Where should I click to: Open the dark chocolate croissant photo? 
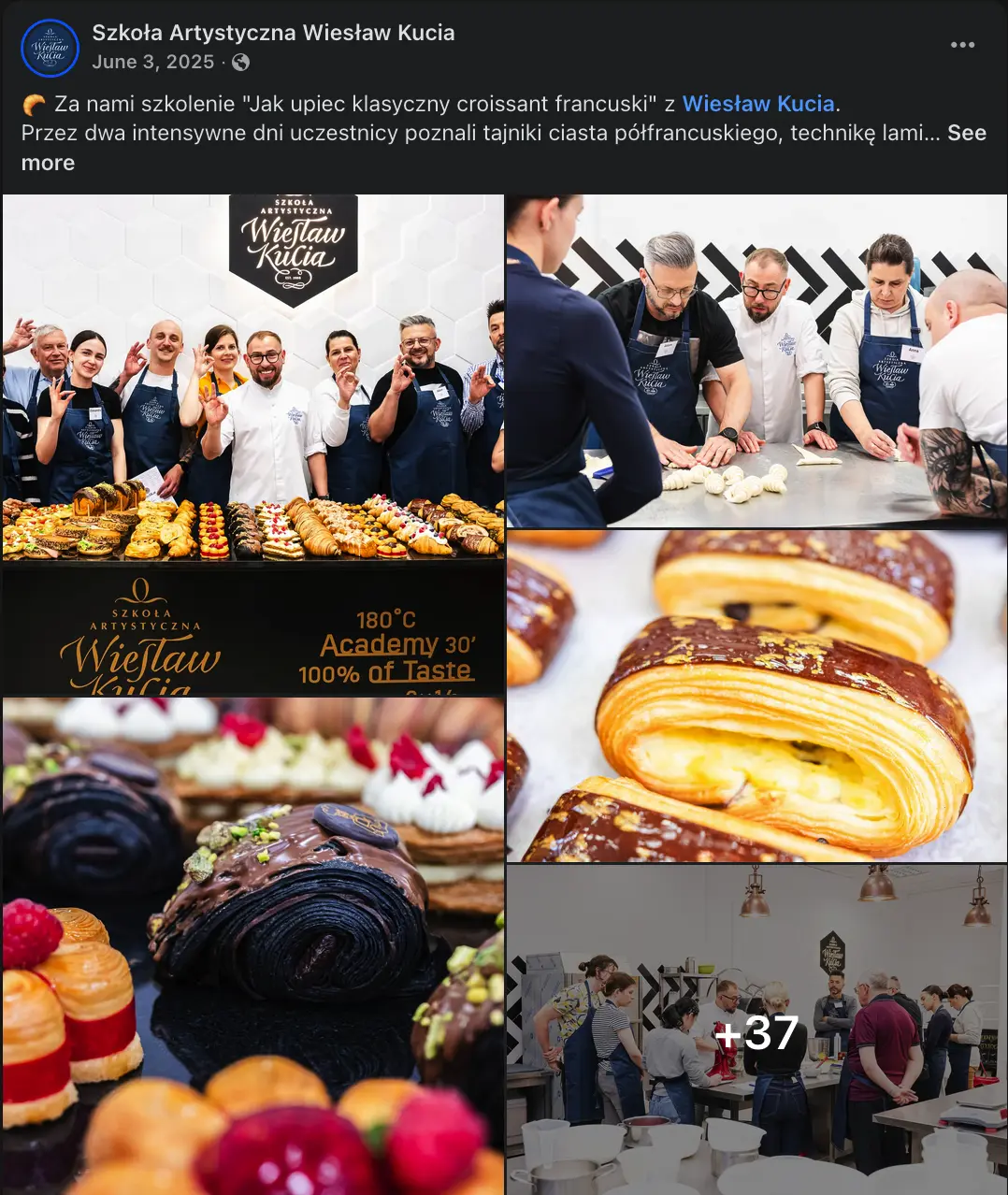click(x=253, y=945)
